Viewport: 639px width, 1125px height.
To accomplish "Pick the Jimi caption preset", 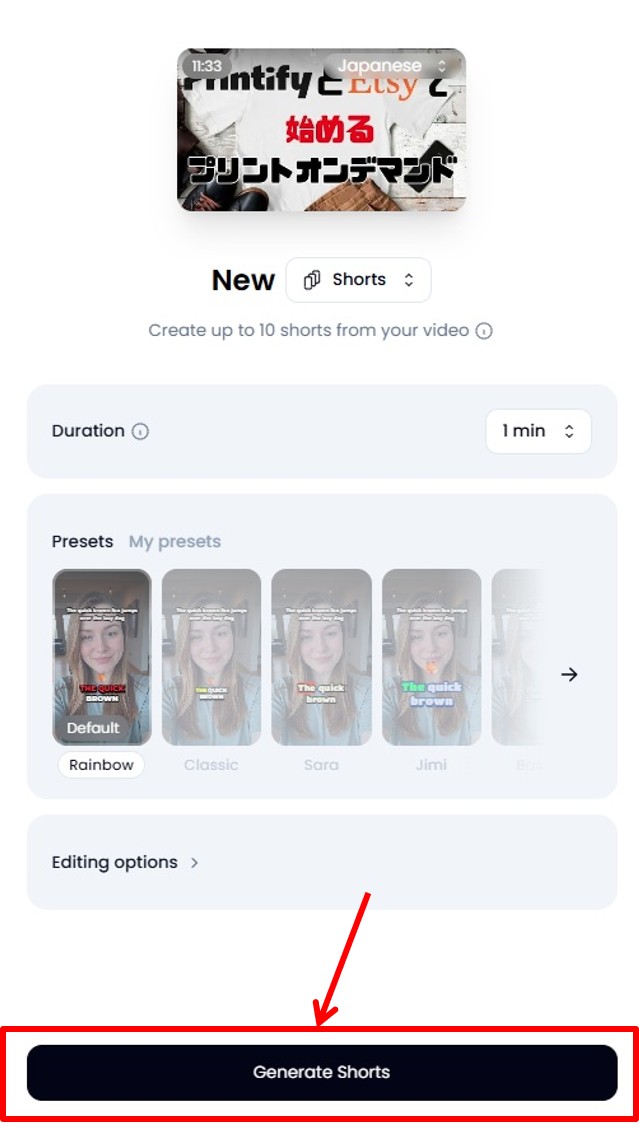I will click(431, 658).
